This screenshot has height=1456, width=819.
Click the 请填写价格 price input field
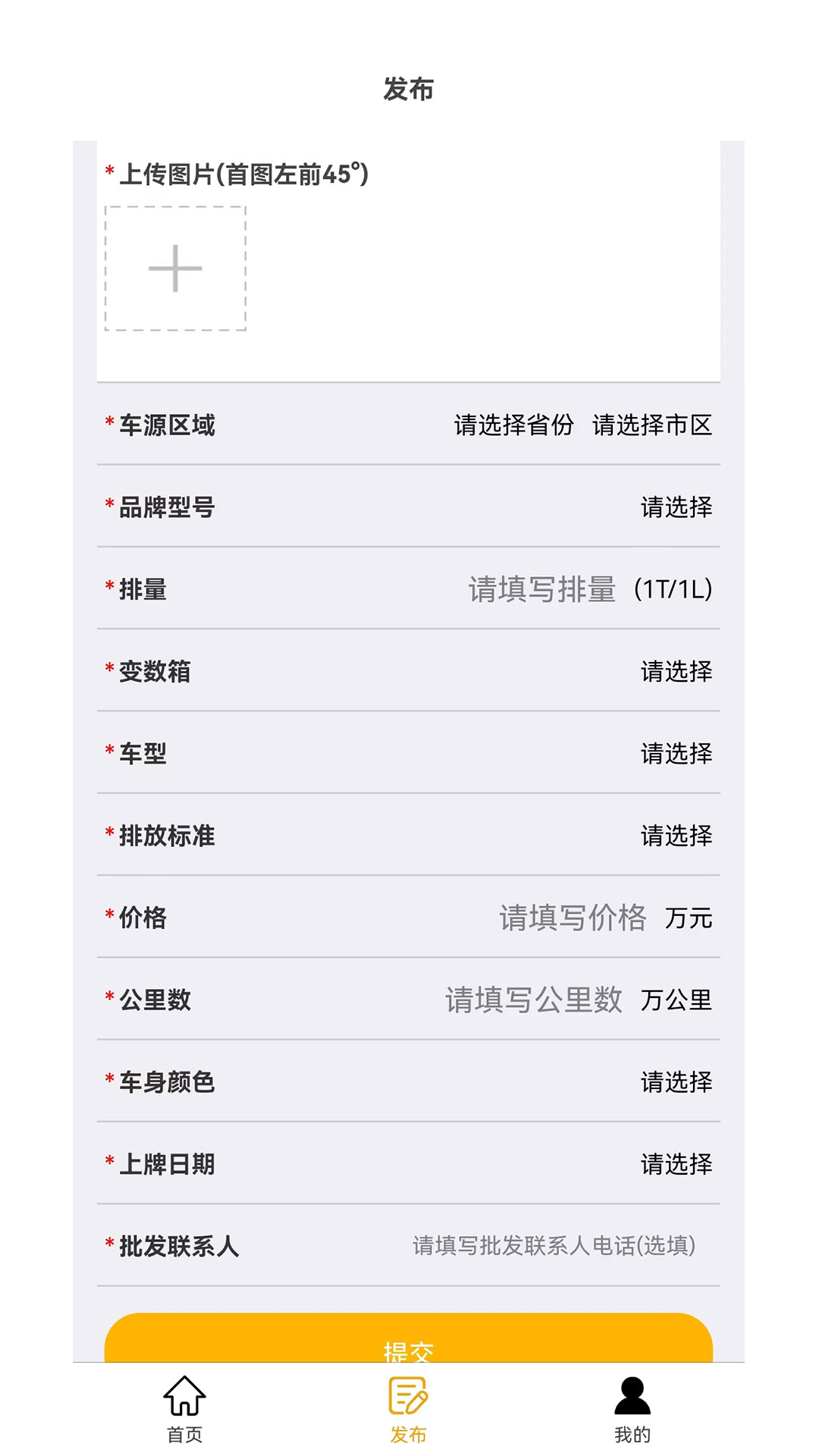[x=574, y=919]
